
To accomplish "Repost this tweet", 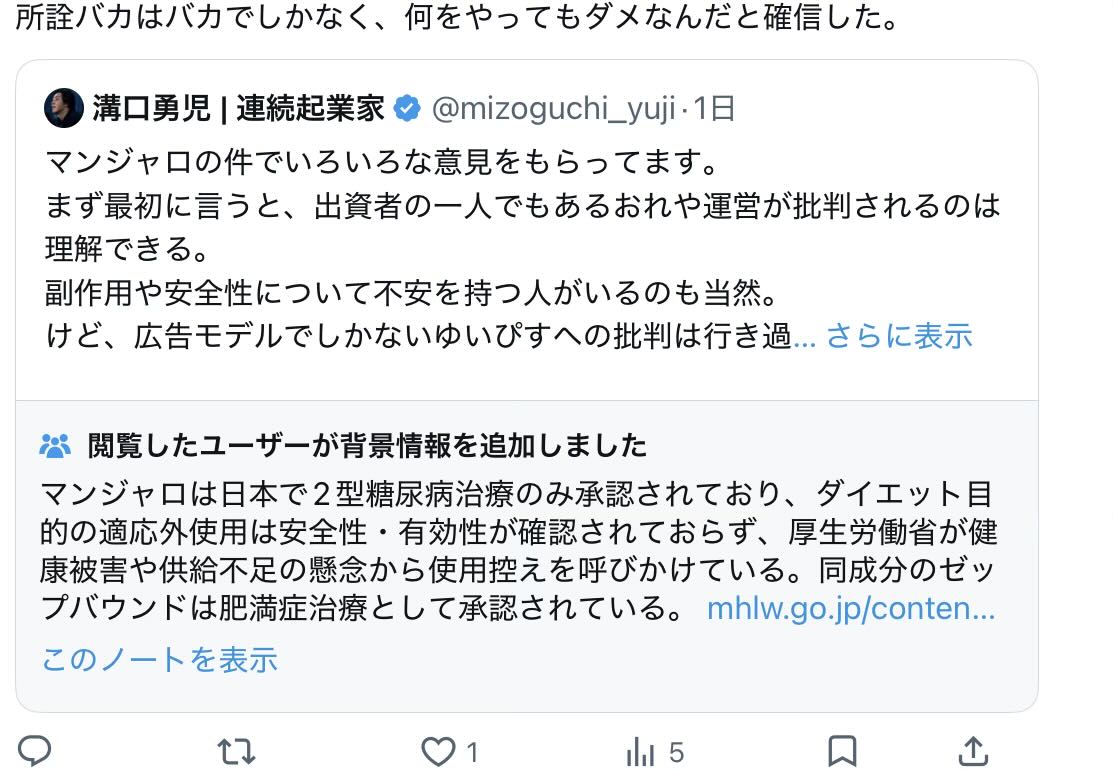I will pyautogui.click(x=236, y=751).
